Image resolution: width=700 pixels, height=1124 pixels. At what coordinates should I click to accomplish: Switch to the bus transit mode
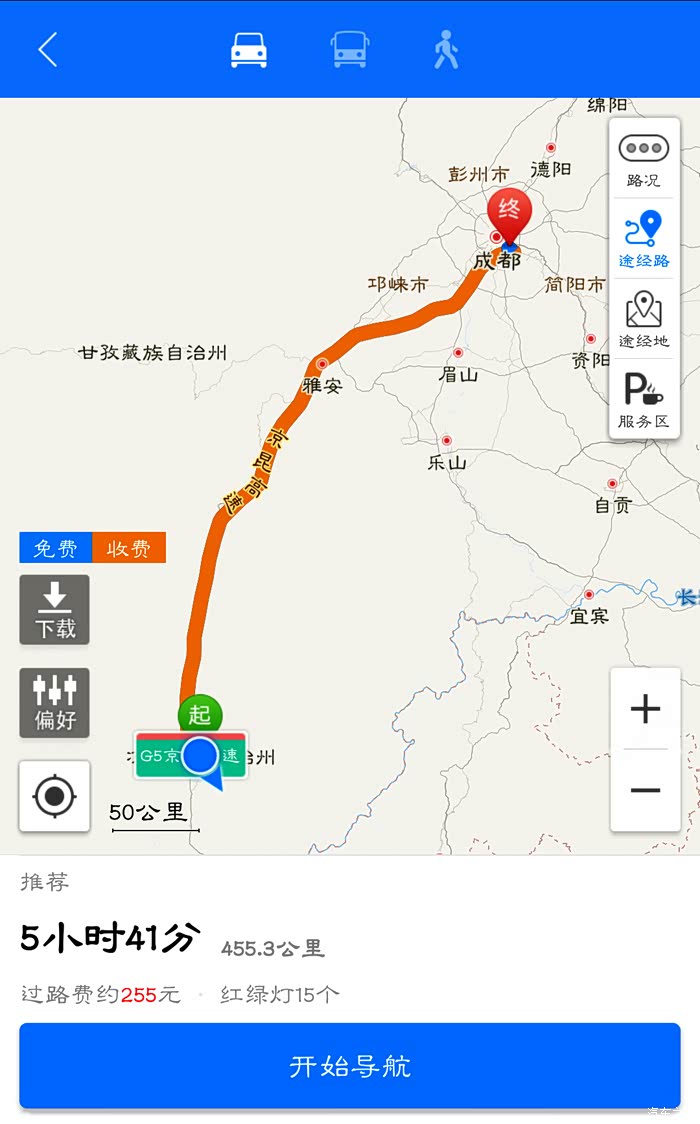pyautogui.click(x=350, y=49)
